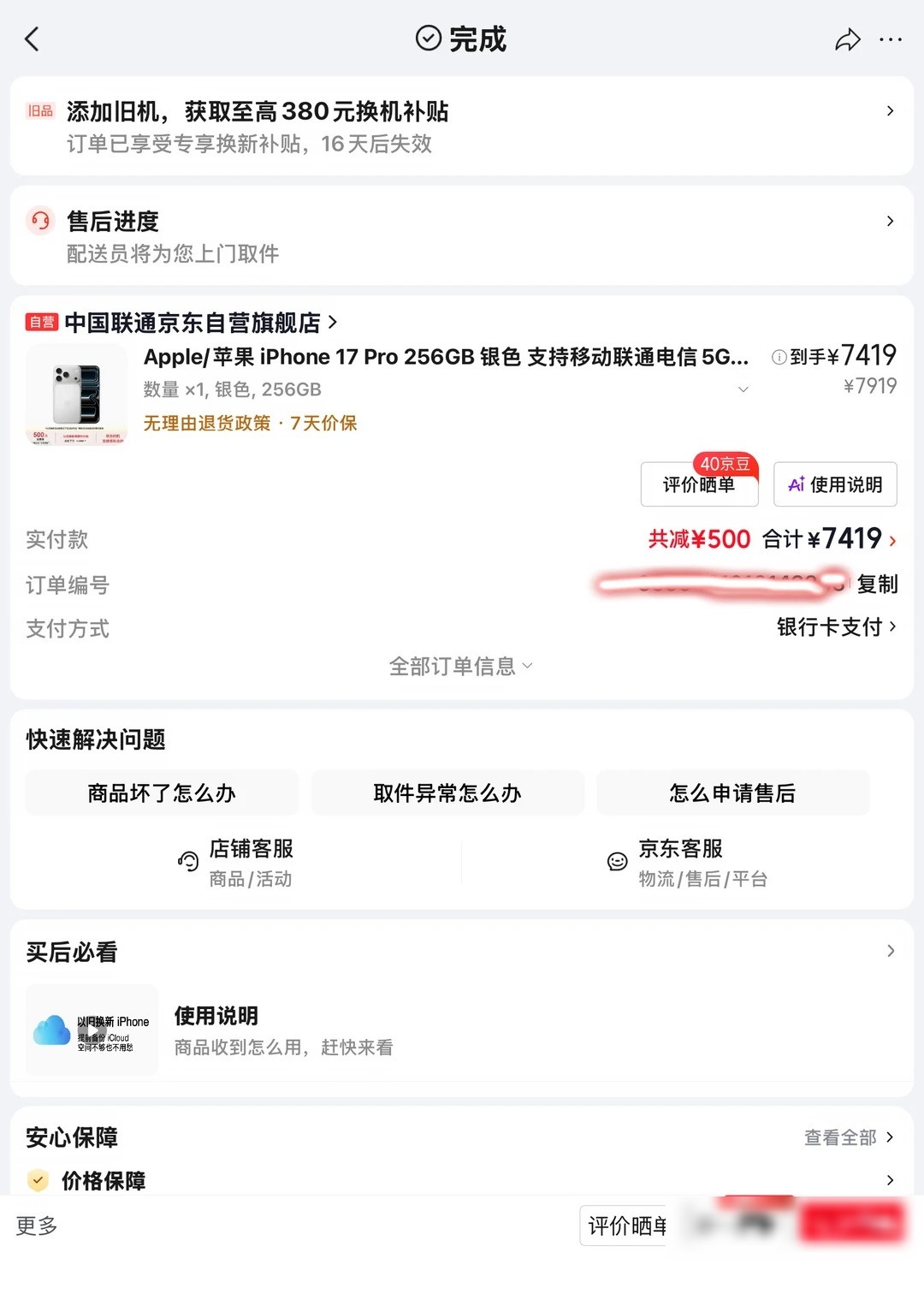Open 更多 options in the bottom bar
924x1300 pixels.
point(37,1226)
